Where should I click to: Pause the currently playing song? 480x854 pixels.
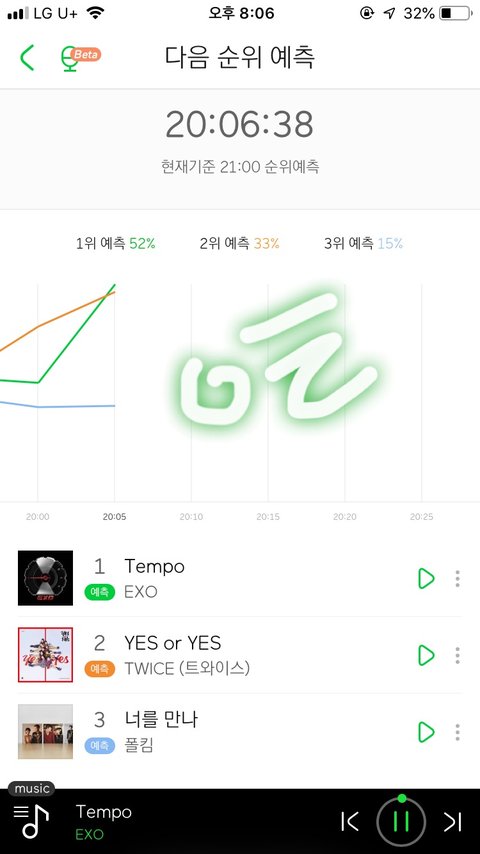click(x=400, y=821)
